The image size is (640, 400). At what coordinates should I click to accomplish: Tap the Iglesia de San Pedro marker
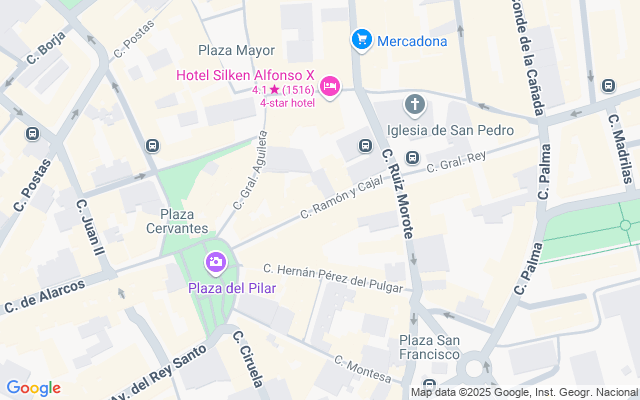(x=415, y=105)
